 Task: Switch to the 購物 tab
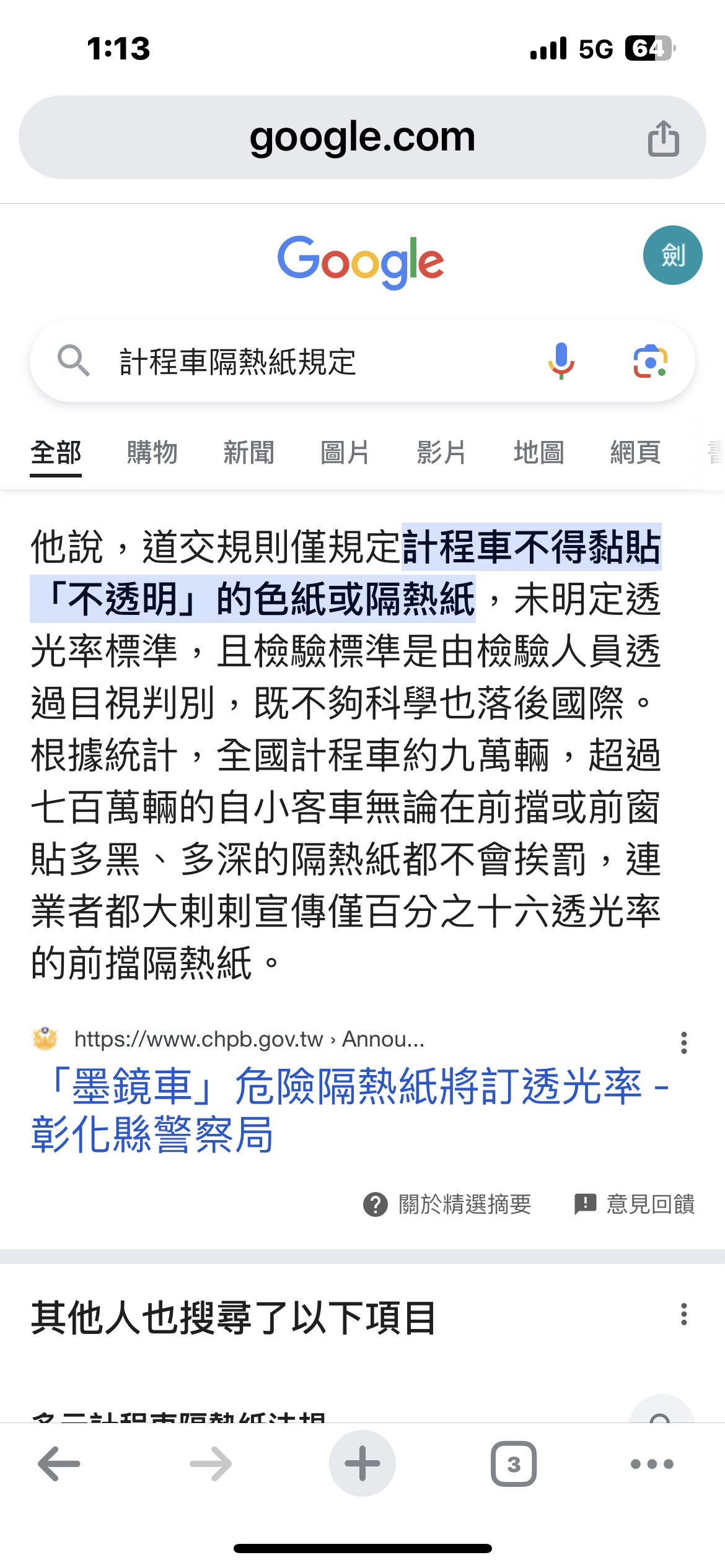(x=152, y=453)
